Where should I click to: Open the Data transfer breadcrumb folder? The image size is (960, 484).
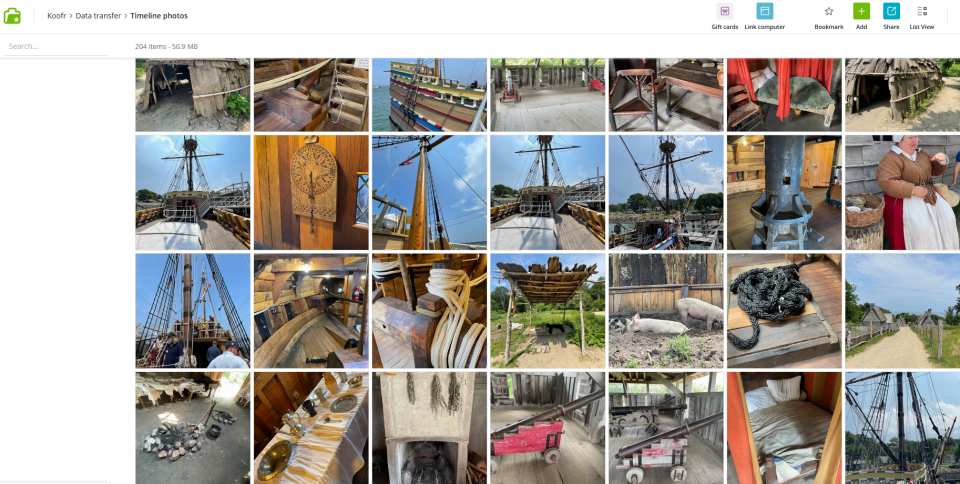coord(98,16)
